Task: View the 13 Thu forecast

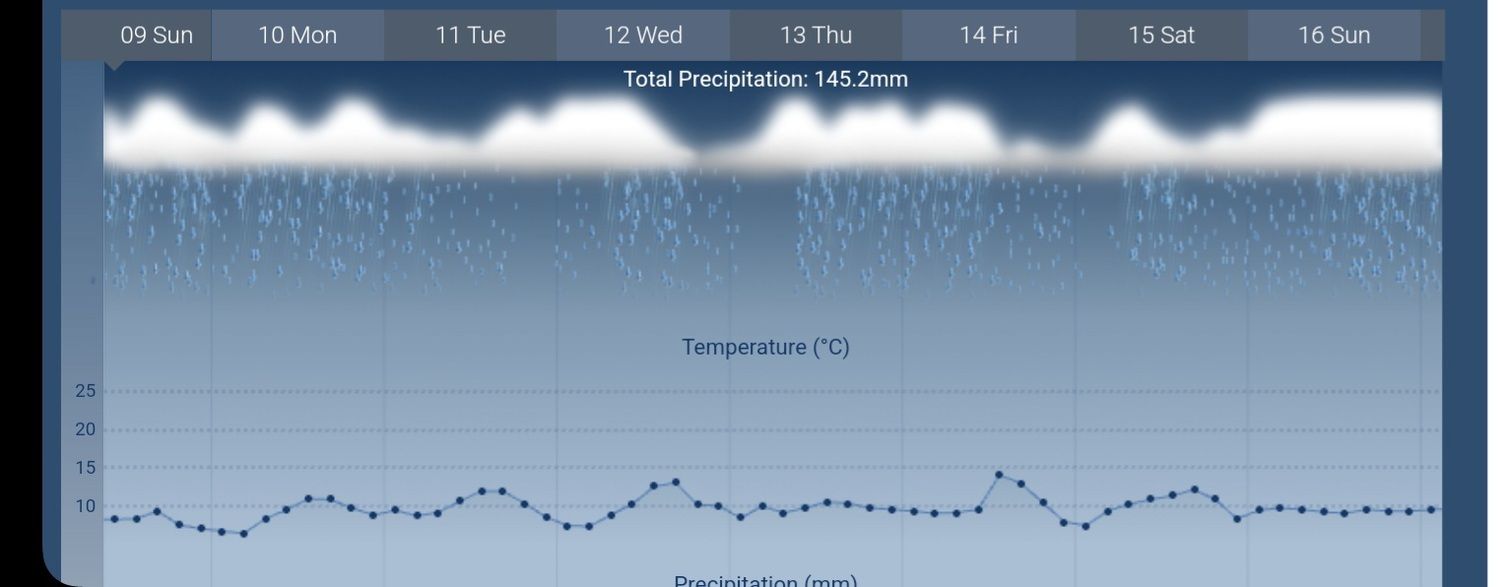Action: point(816,36)
